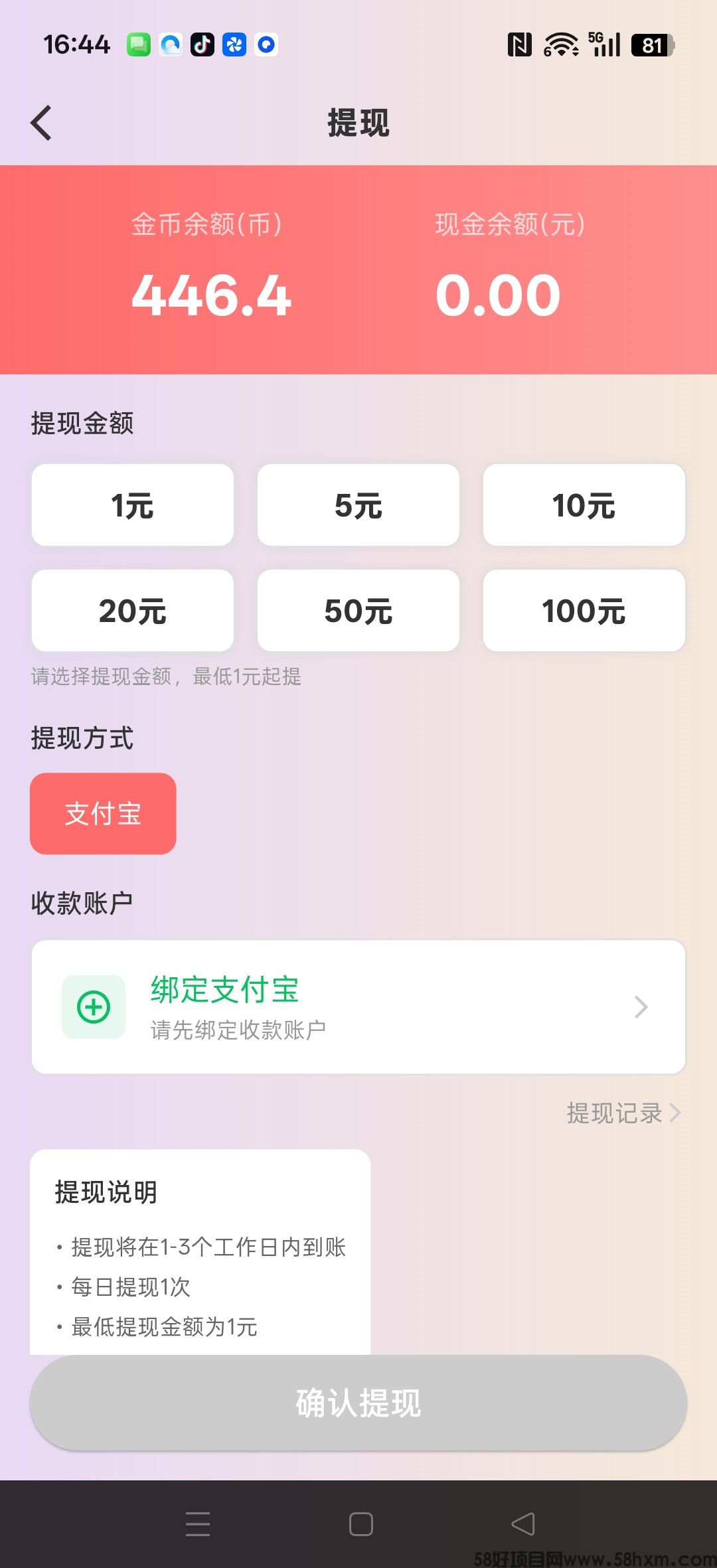
Task: Open the TikTok icon in status bar
Action: point(202,45)
